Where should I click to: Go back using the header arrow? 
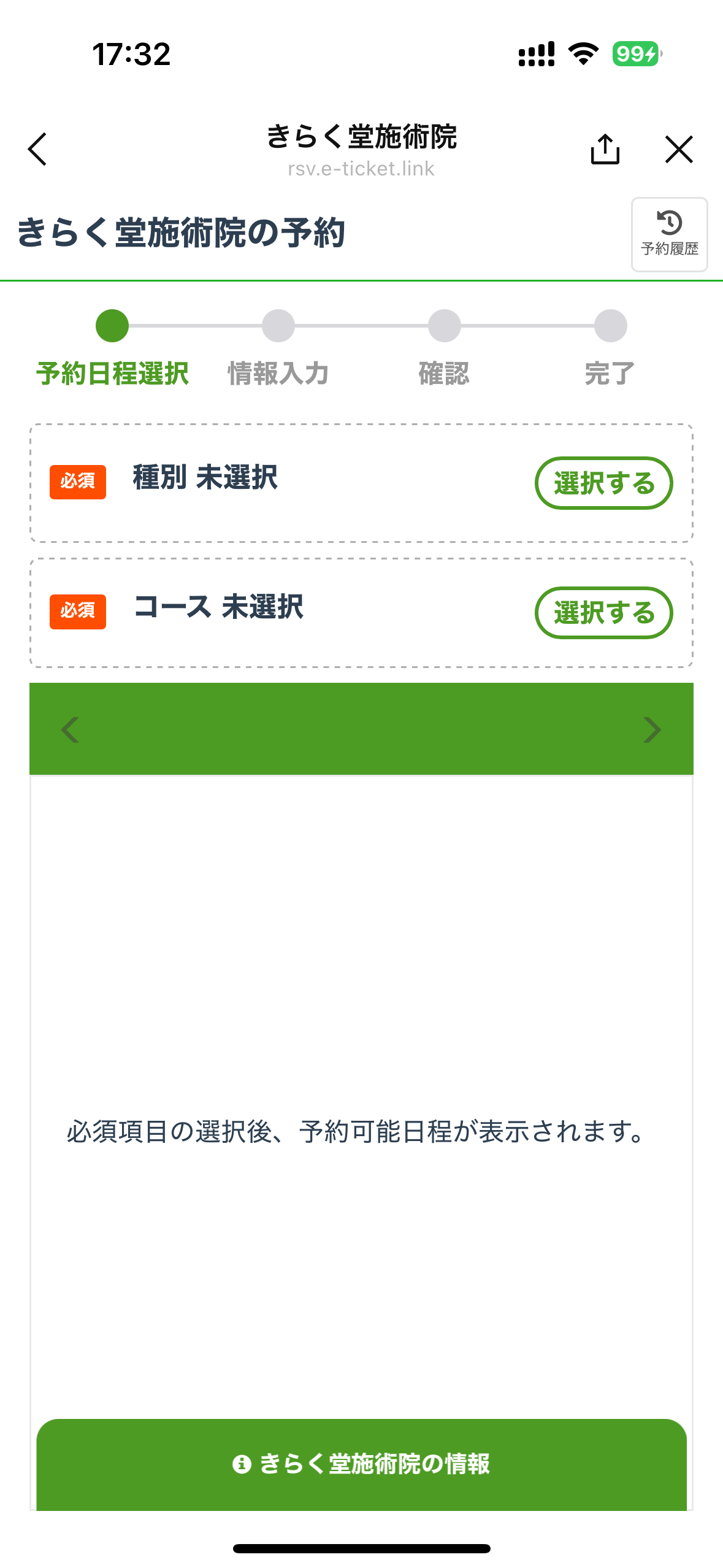[x=37, y=149]
